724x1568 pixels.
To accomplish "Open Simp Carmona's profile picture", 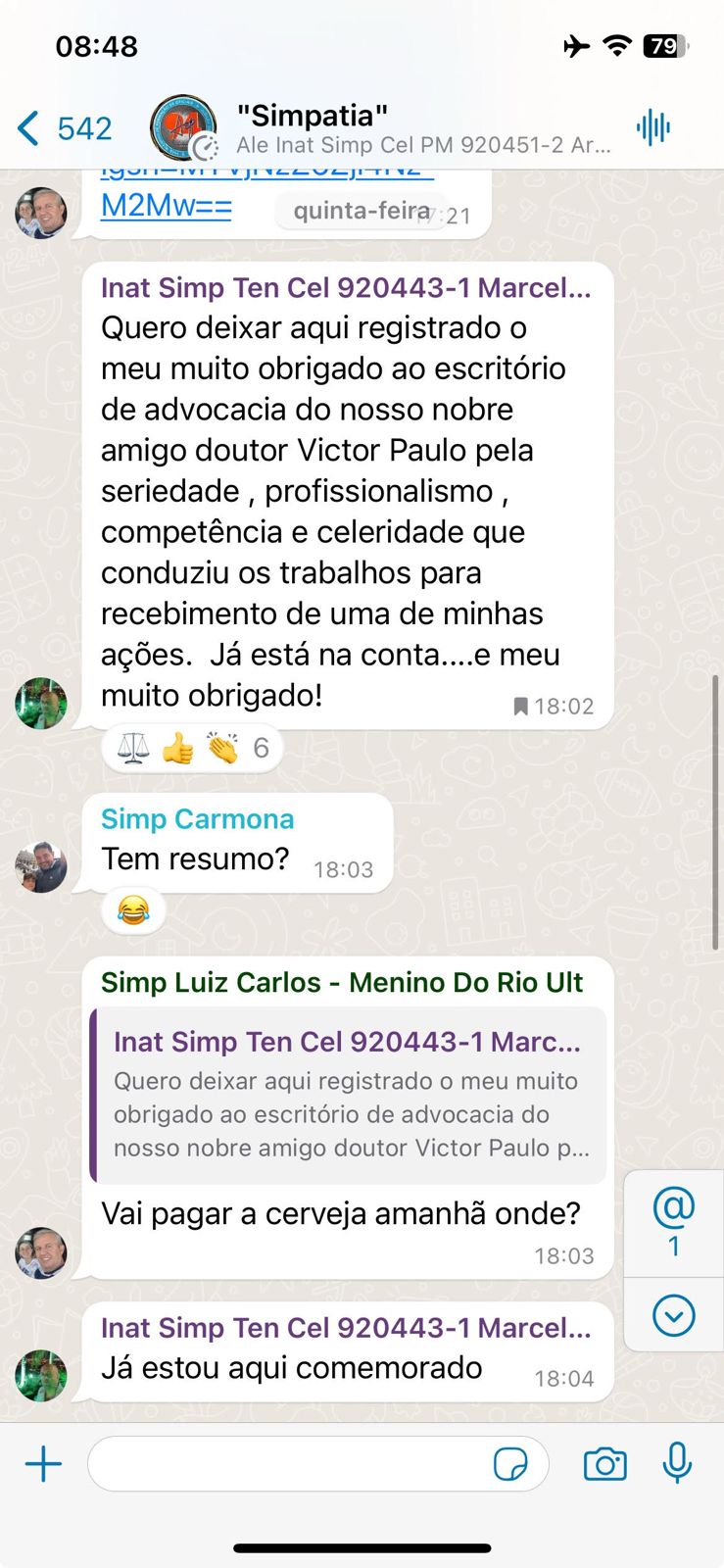I will tap(41, 866).
